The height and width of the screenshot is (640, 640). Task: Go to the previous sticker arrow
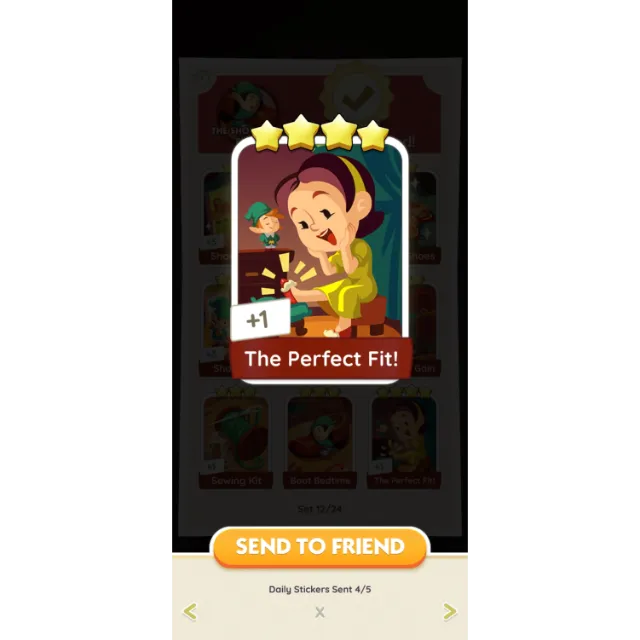pos(190,611)
